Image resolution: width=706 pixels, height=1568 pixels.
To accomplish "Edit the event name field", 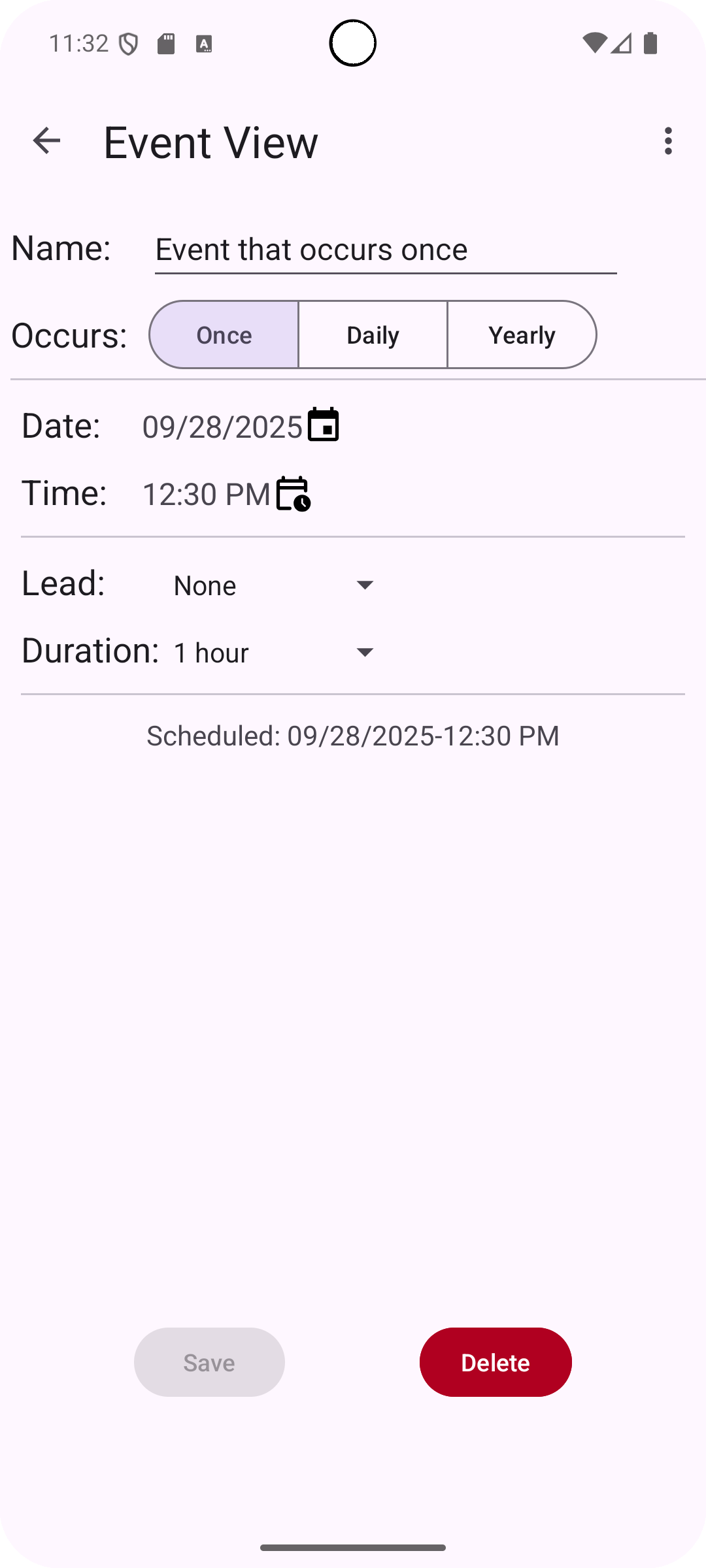I will (386, 249).
